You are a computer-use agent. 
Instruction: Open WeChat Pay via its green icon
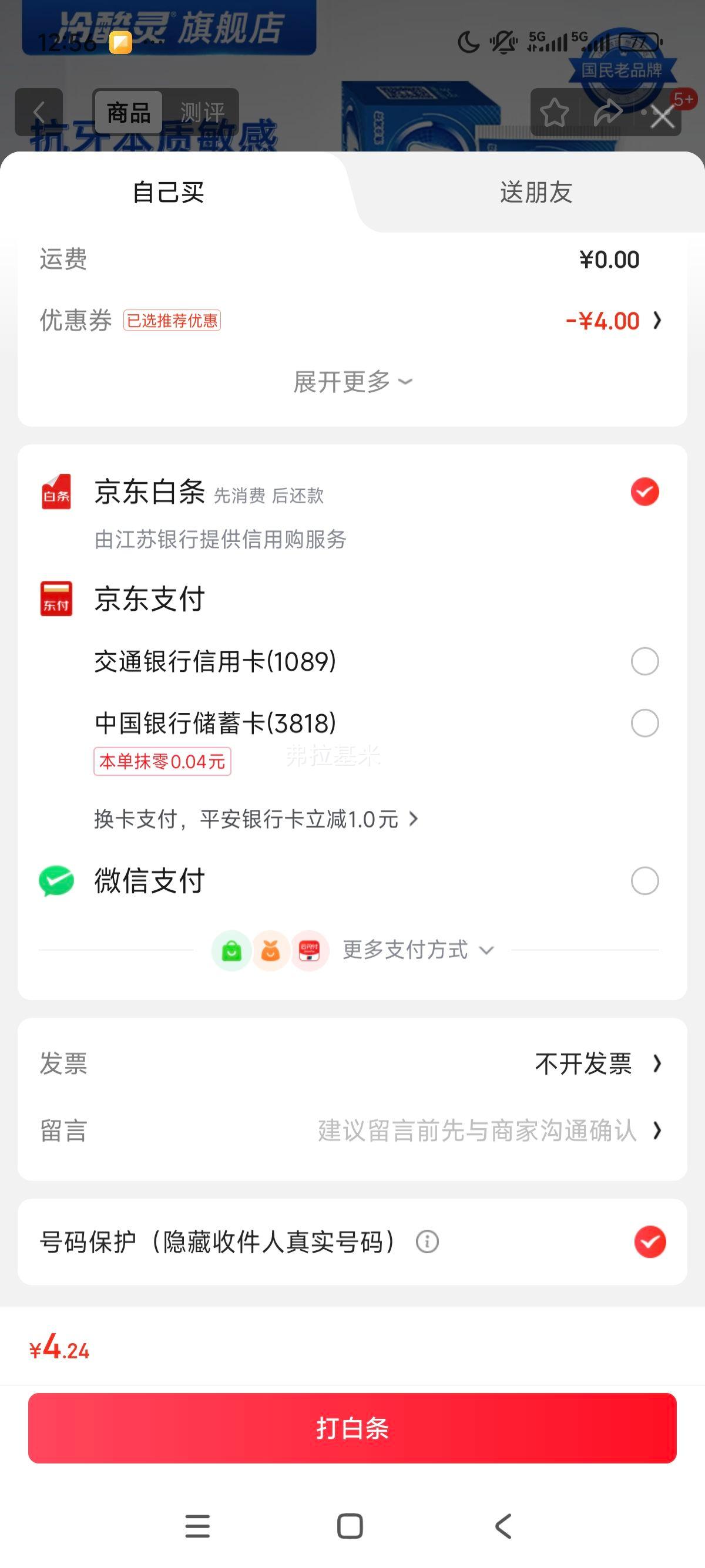pos(56,881)
